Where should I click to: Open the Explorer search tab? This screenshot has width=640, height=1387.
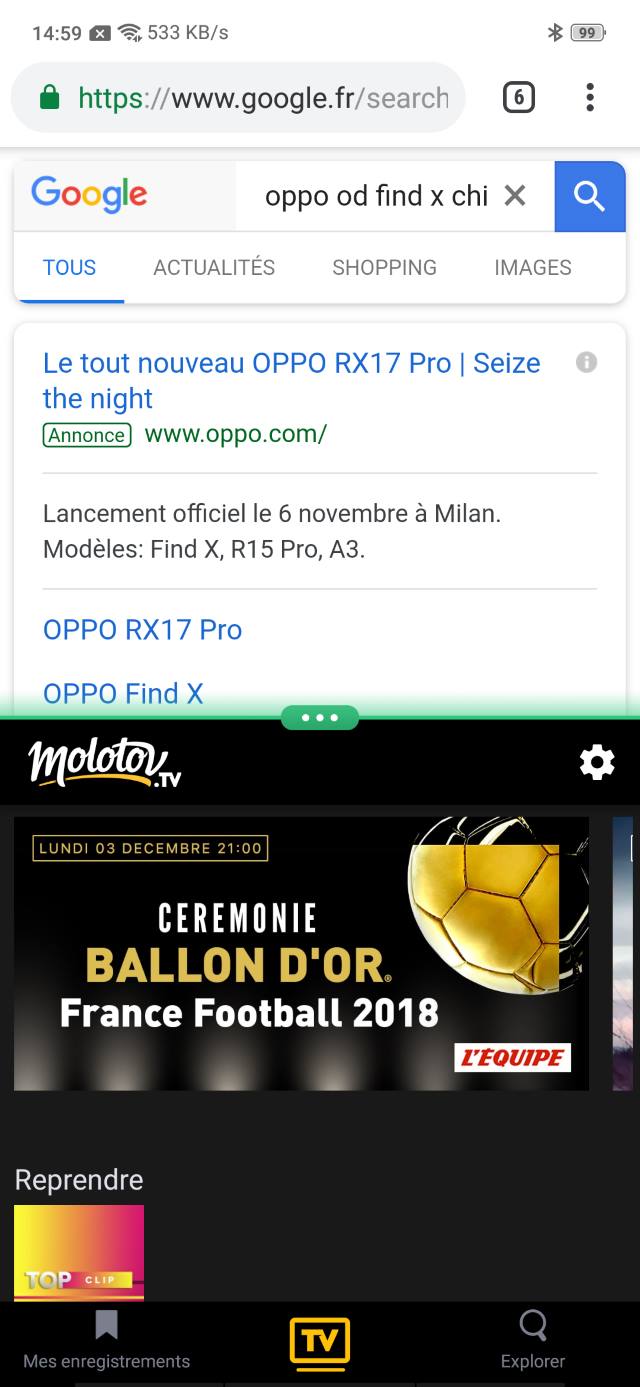tap(533, 1342)
